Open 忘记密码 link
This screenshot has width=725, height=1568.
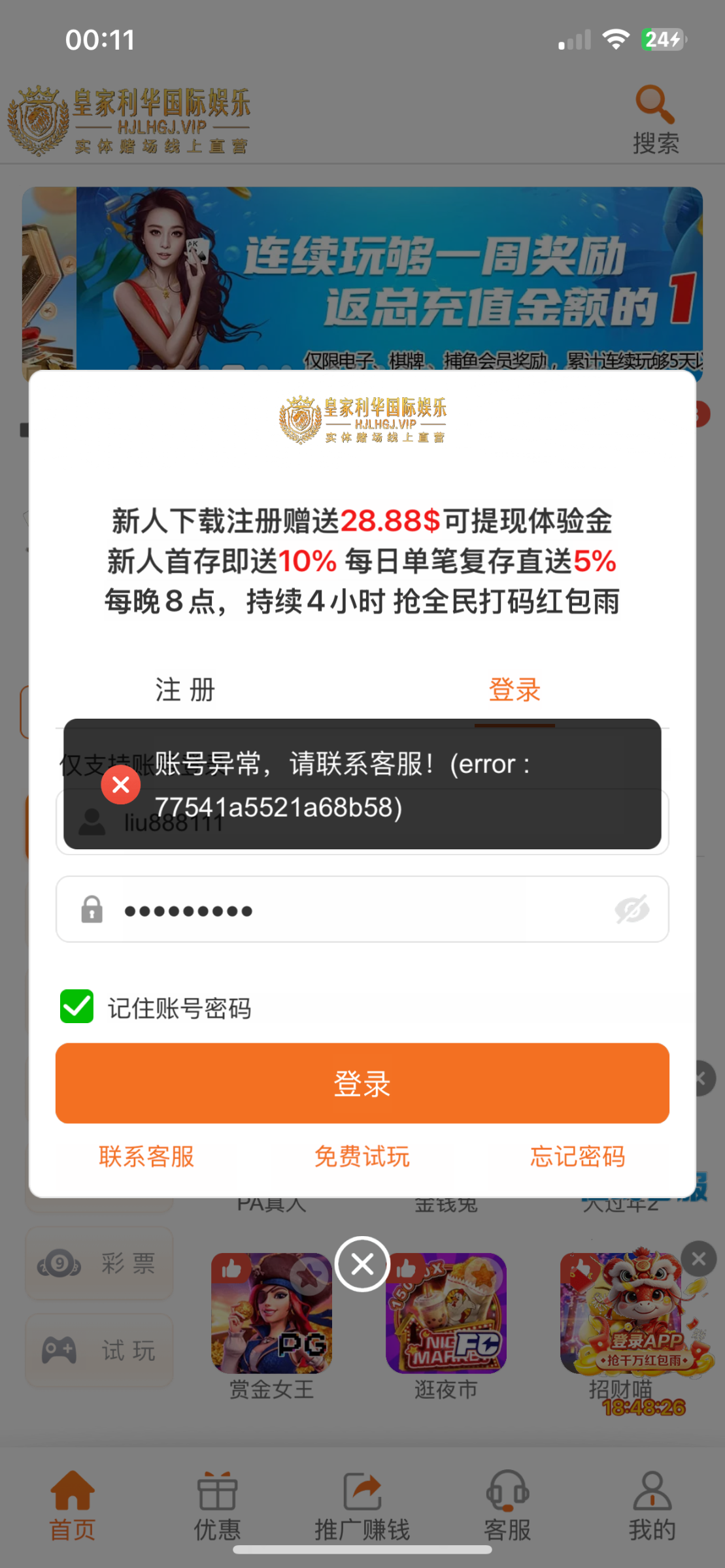577,1156
